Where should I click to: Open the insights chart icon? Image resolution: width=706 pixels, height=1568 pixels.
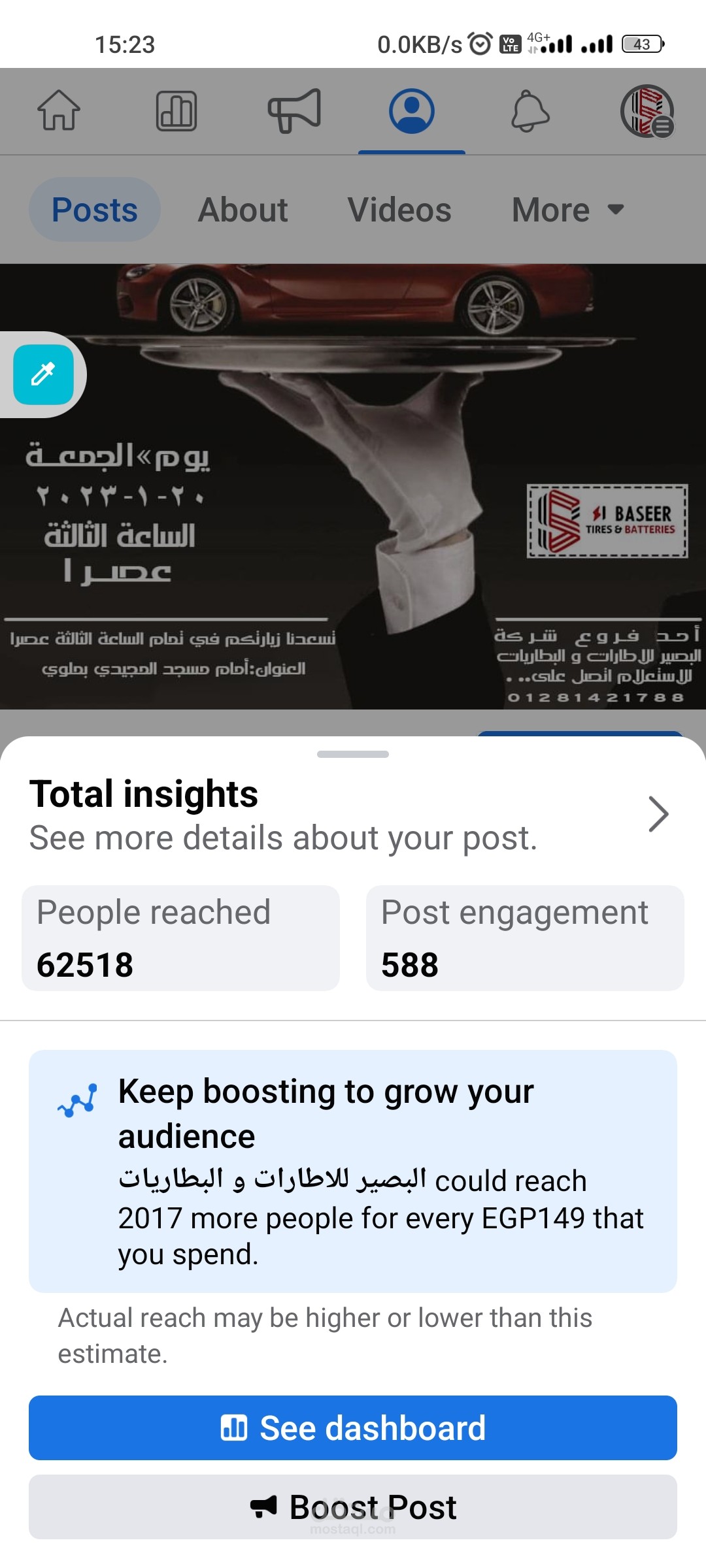click(x=176, y=110)
